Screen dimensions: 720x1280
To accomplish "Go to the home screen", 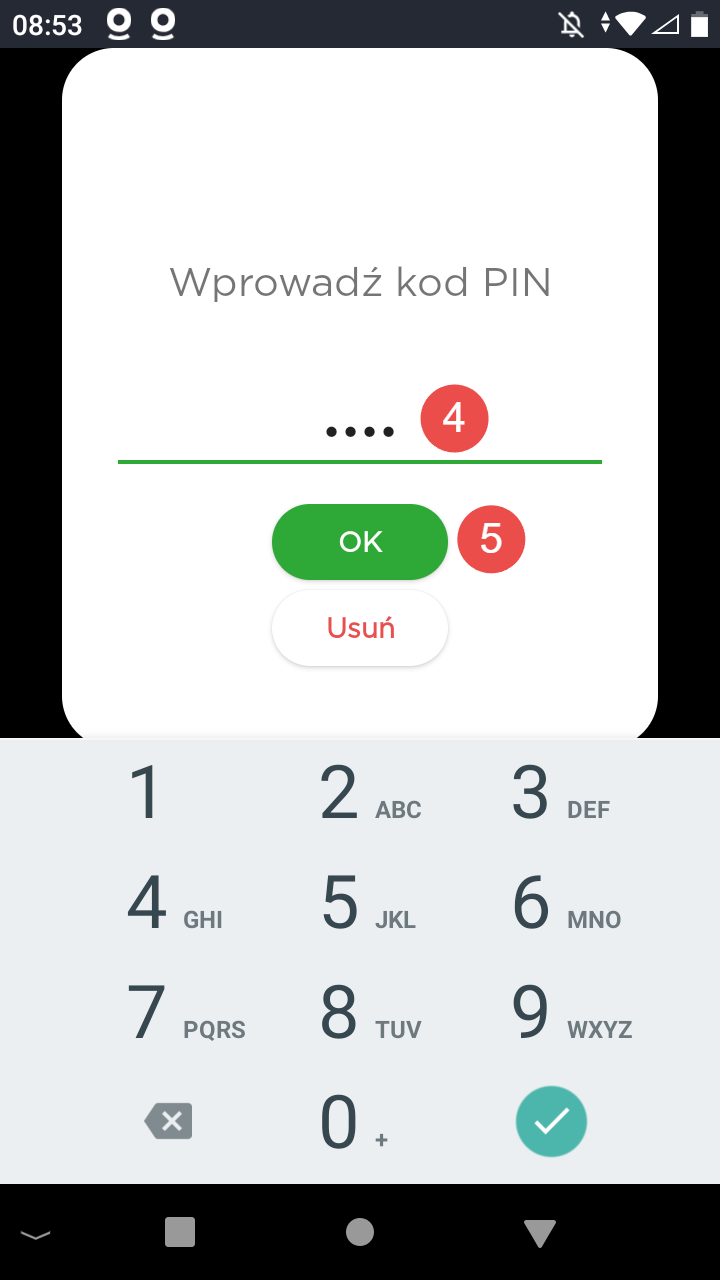I will (x=360, y=1232).
